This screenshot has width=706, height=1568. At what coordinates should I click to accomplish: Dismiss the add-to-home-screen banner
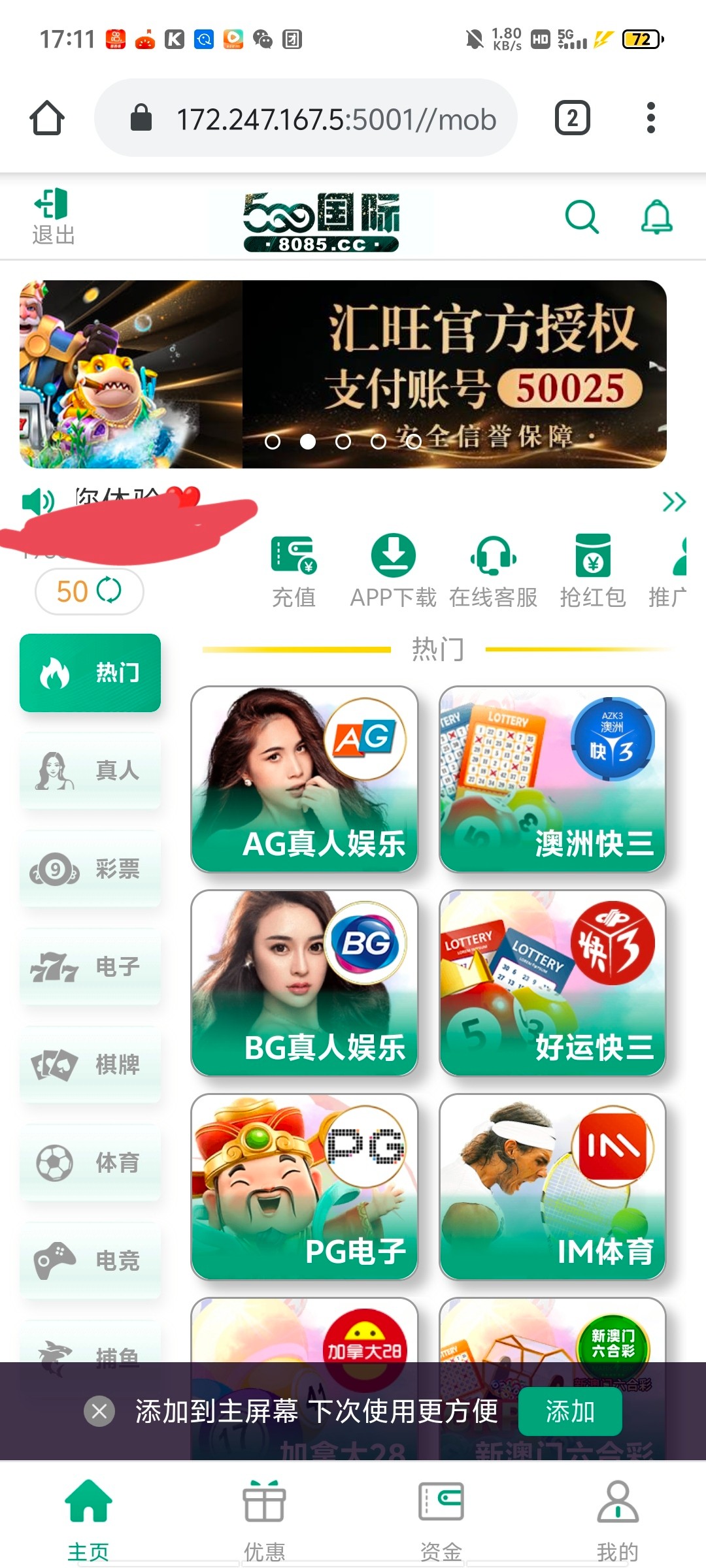click(x=99, y=1412)
